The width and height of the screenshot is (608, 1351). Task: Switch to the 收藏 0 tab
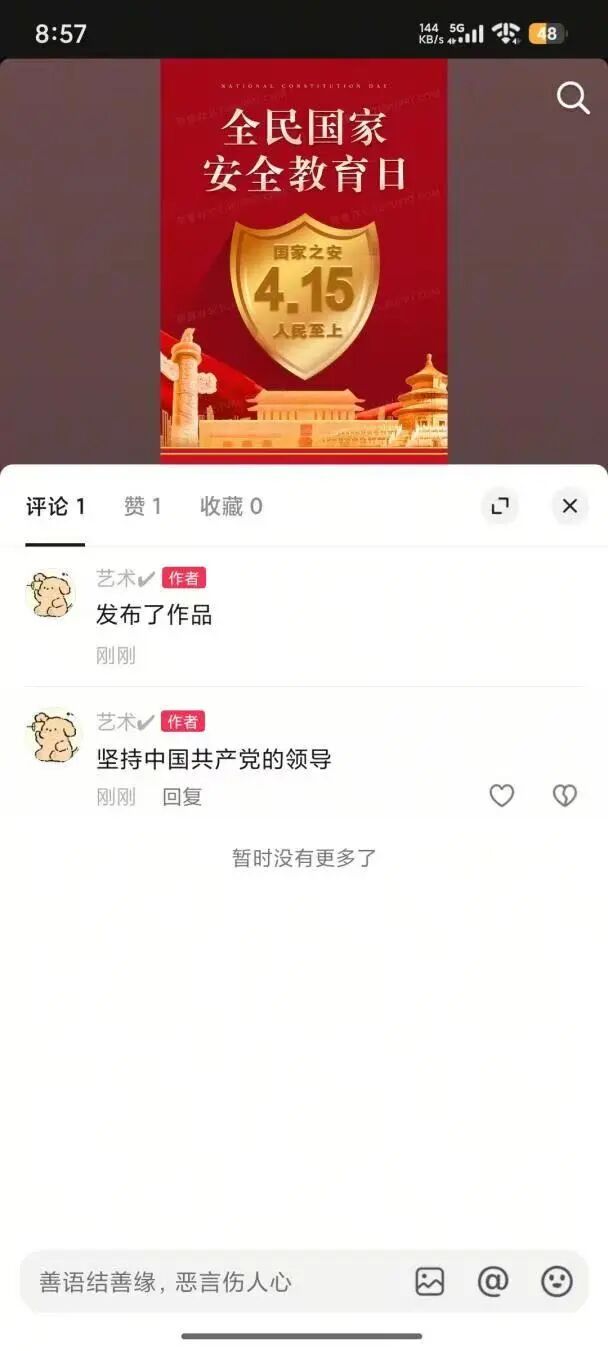pos(231,506)
